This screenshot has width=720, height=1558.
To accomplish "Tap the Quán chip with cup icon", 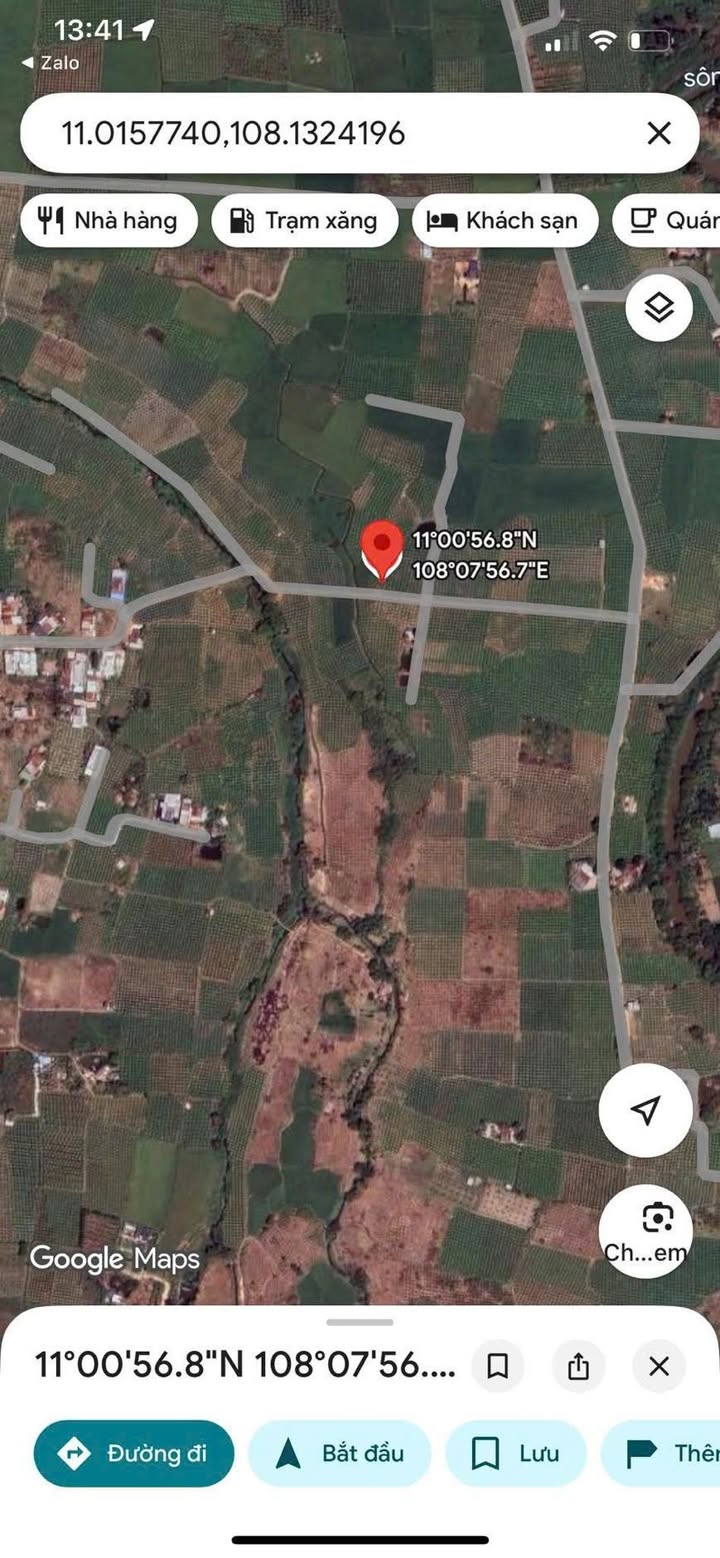I will coord(670,221).
